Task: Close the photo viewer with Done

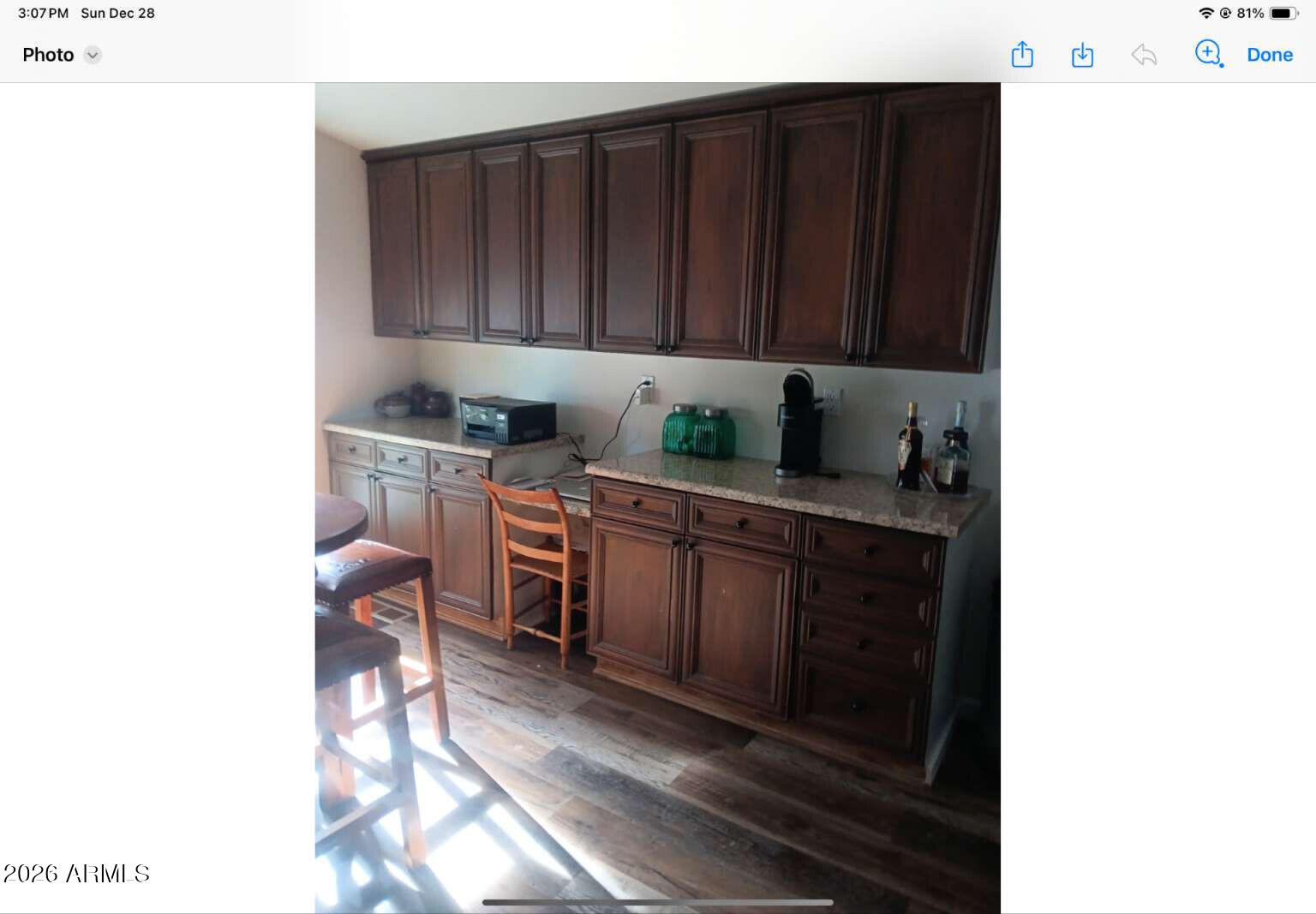Action: [x=1269, y=55]
